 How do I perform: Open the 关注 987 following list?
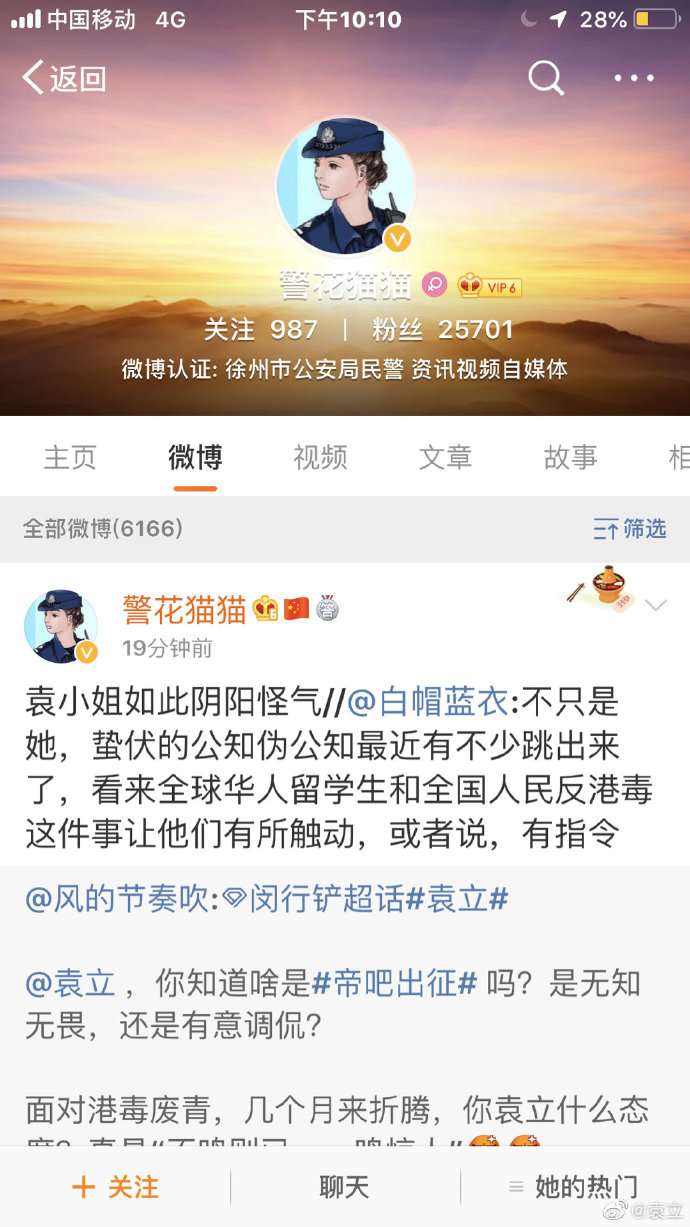point(260,330)
